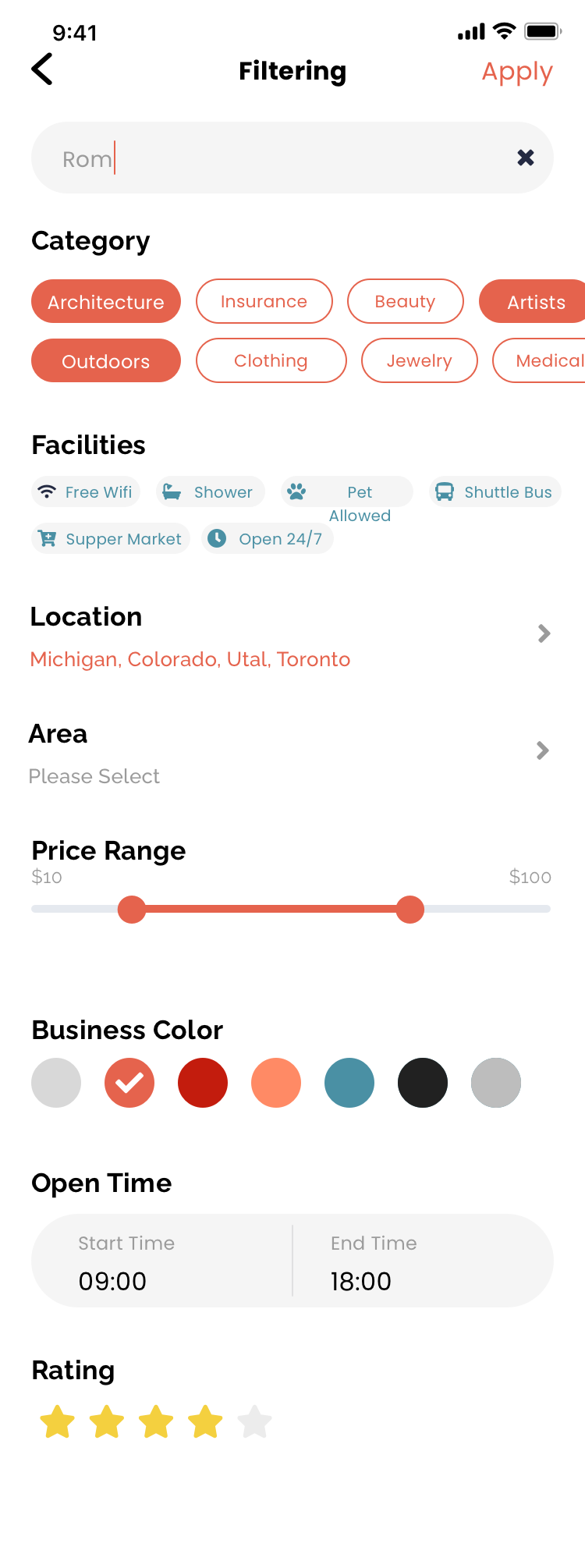585x1568 pixels.
Task: Choose the Open 24/7 facility
Action: point(267,539)
